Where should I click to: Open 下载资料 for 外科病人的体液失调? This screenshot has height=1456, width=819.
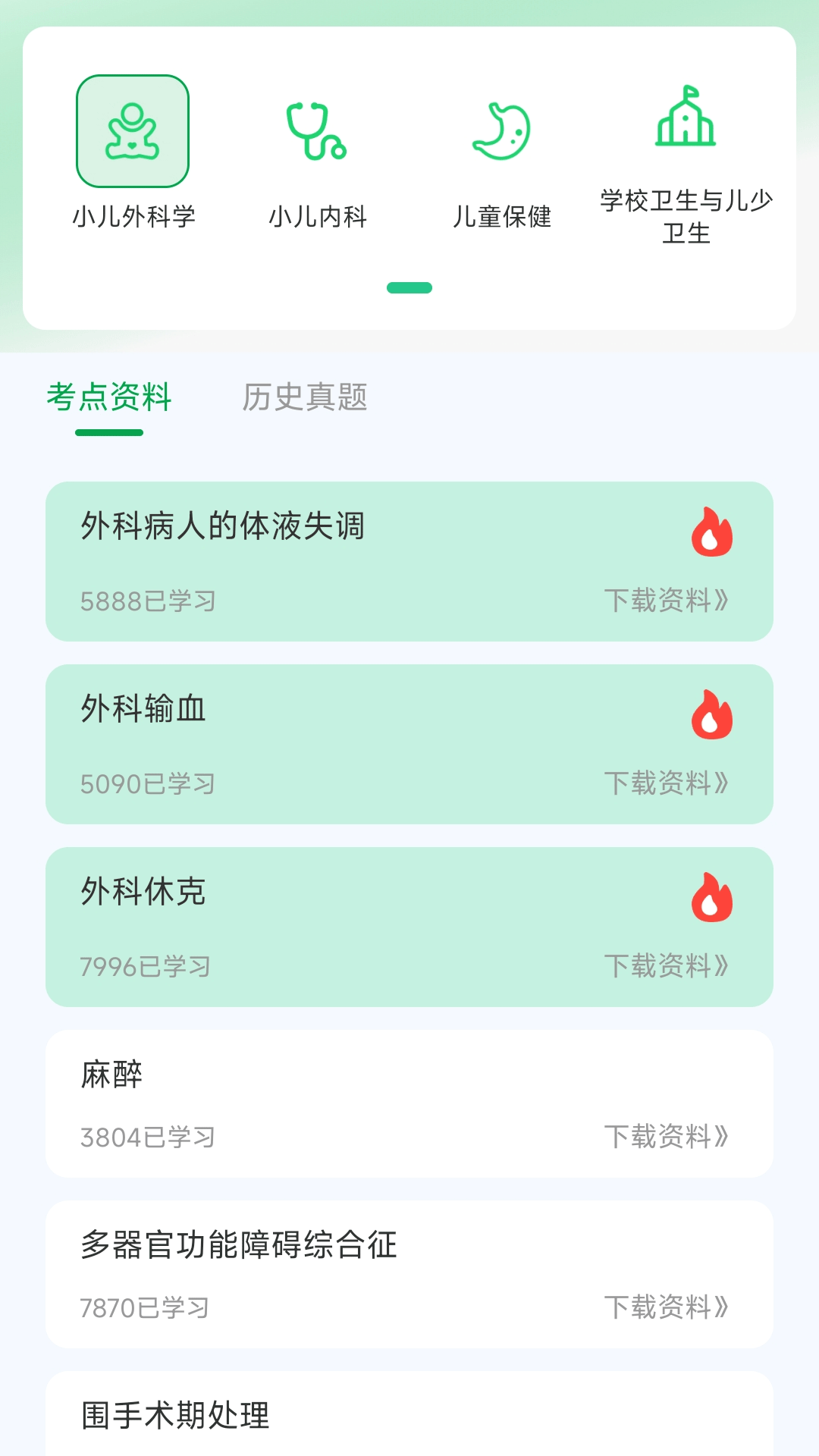pos(667,601)
